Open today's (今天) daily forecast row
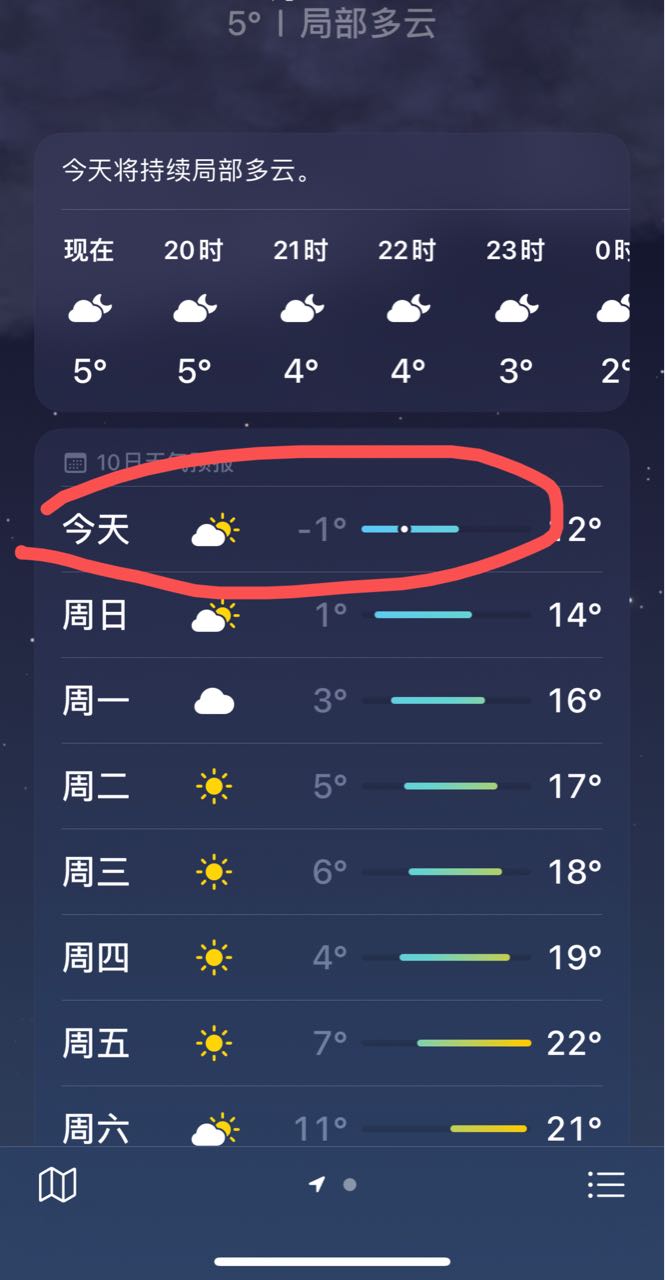This screenshot has height=1280, width=665. point(332,529)
